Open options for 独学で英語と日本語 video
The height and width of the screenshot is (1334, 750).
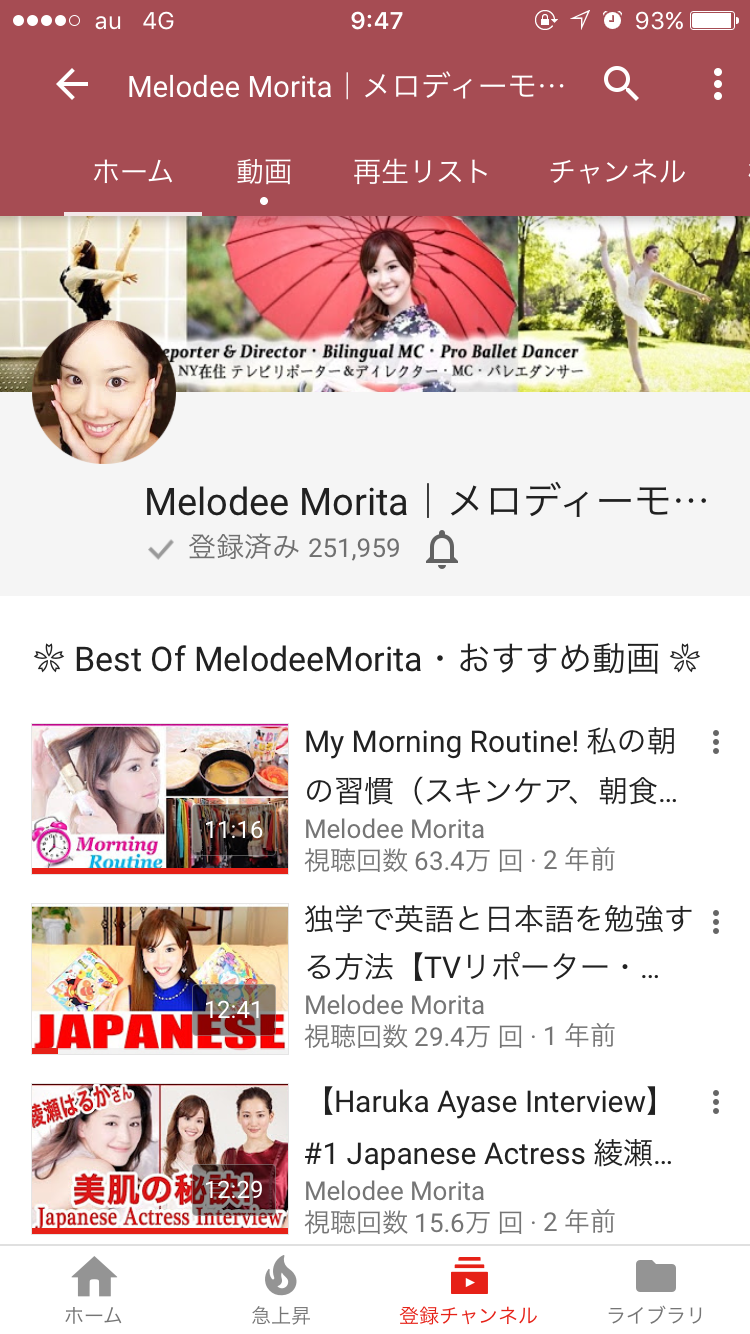715,922
